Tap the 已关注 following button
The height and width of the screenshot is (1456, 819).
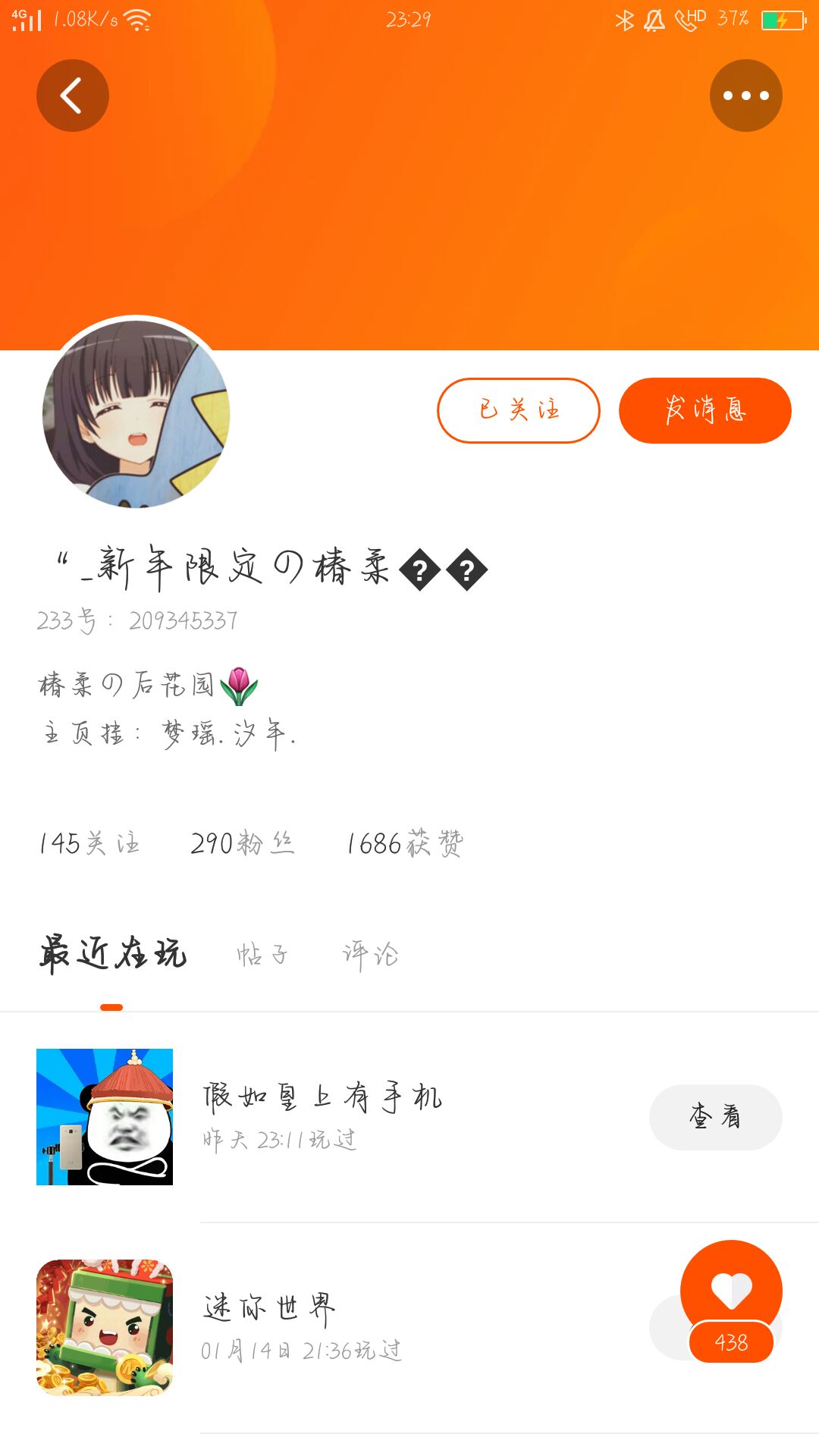click(x=519, y=410)
